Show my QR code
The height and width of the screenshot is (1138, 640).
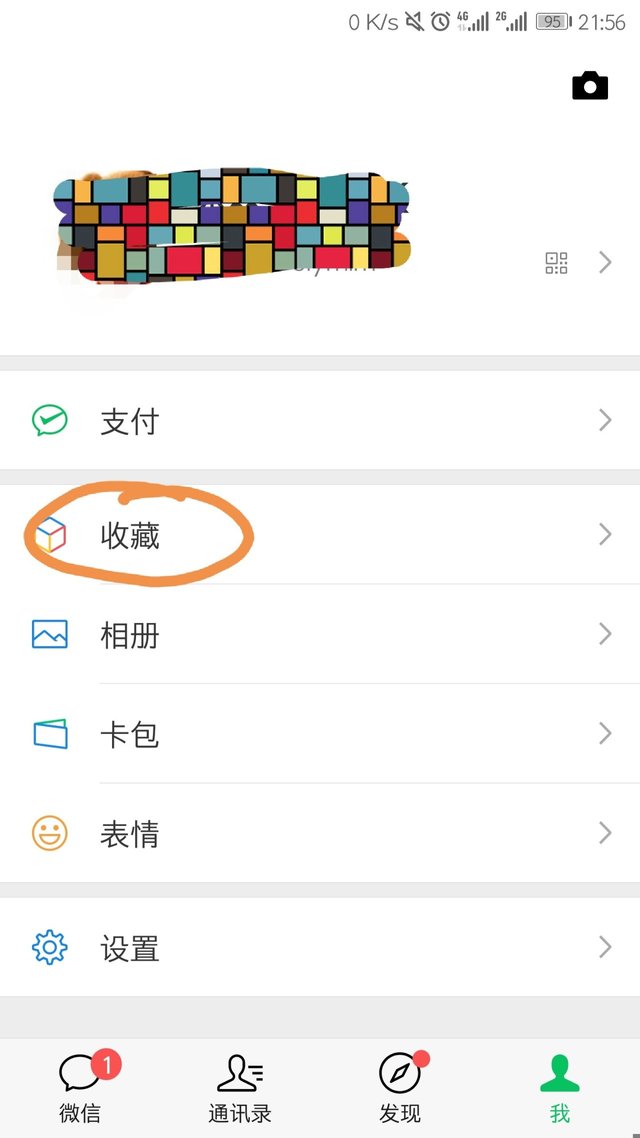(557, 263)
